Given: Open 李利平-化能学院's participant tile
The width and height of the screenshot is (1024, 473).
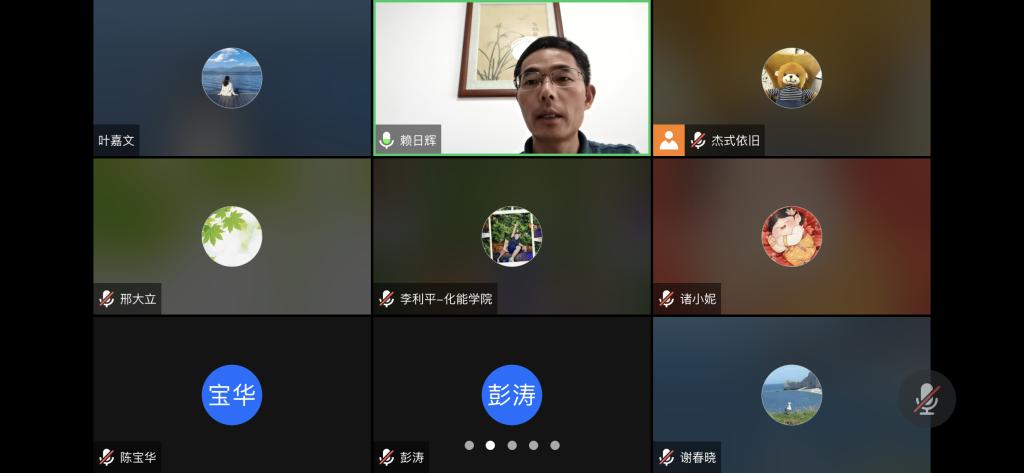Looking at the screenshot, I should click(511, 236).
